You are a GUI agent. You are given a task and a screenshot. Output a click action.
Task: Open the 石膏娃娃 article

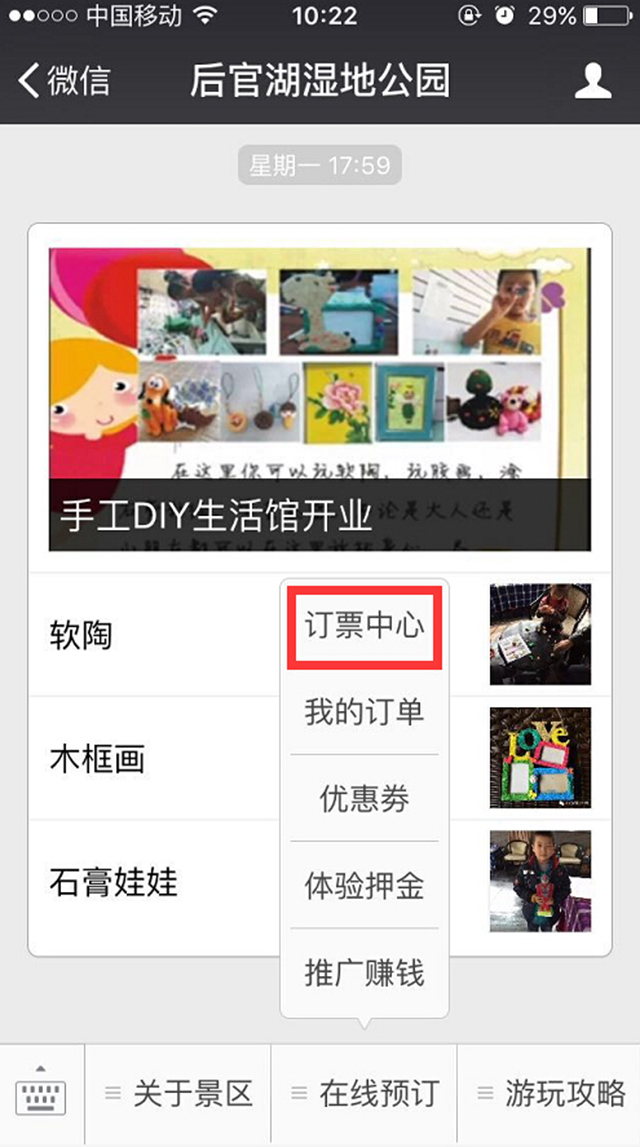(150, 882)
